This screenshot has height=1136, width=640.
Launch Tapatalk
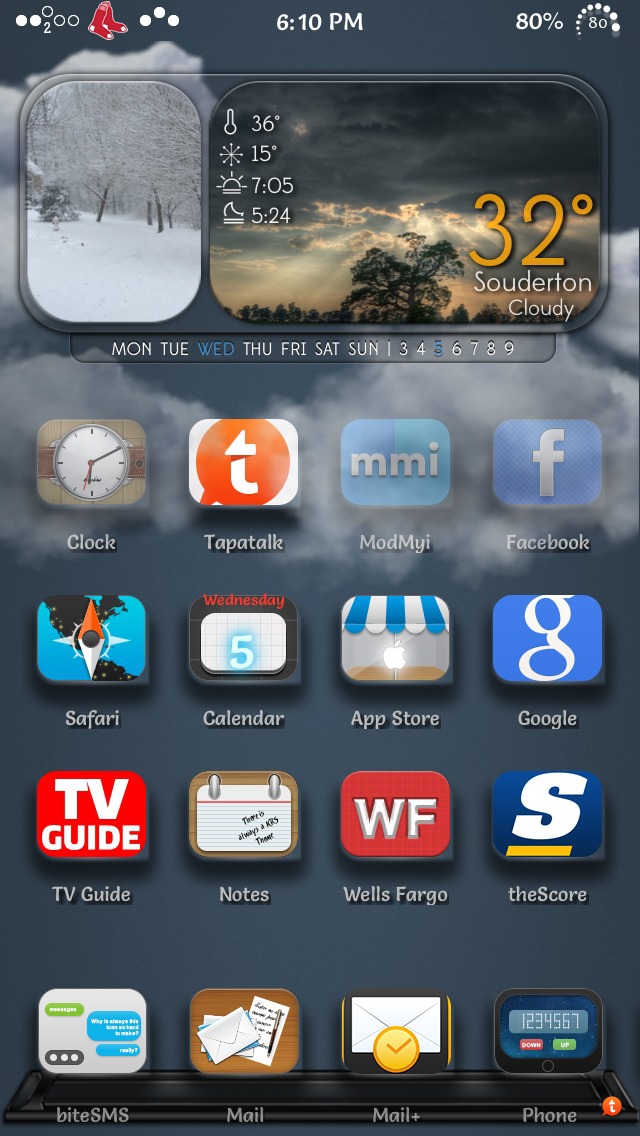pyautogui.click(x=243, y=462)
